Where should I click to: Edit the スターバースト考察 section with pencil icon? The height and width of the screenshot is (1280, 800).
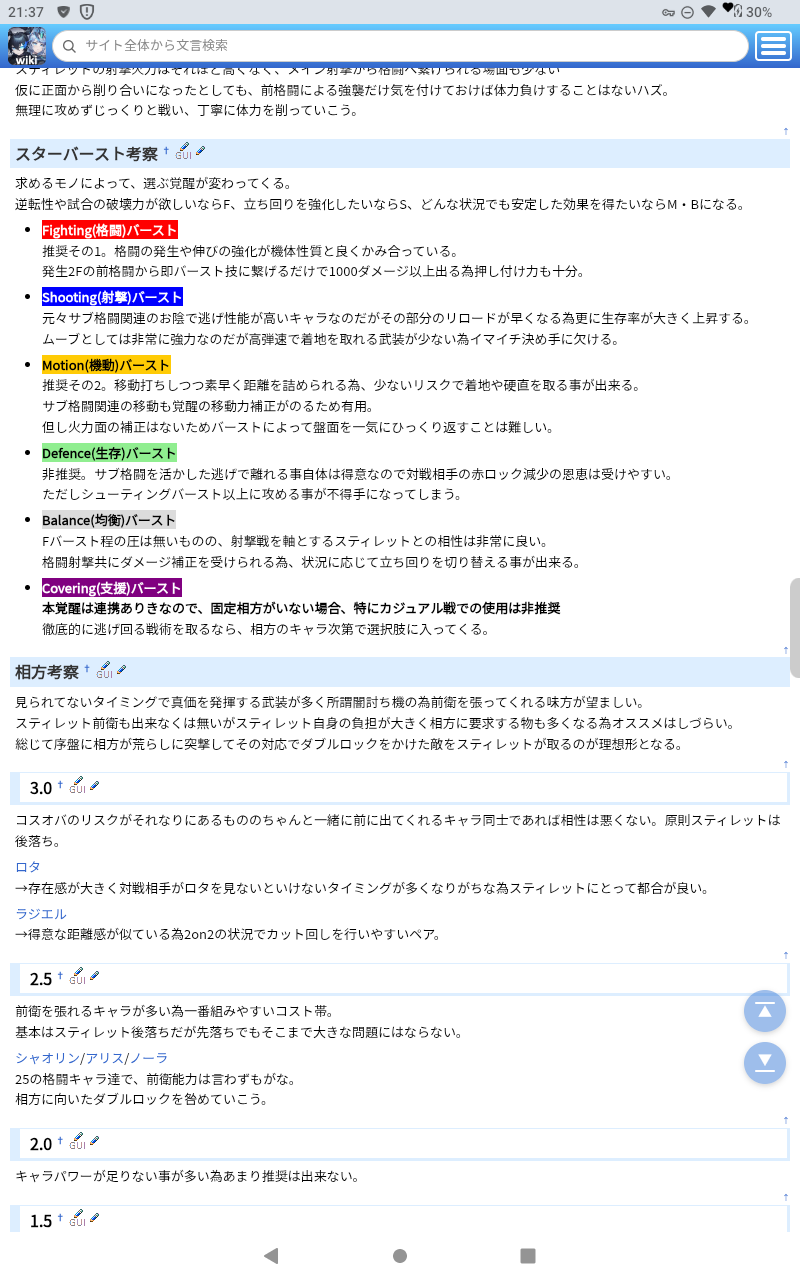tap(201, 151)
